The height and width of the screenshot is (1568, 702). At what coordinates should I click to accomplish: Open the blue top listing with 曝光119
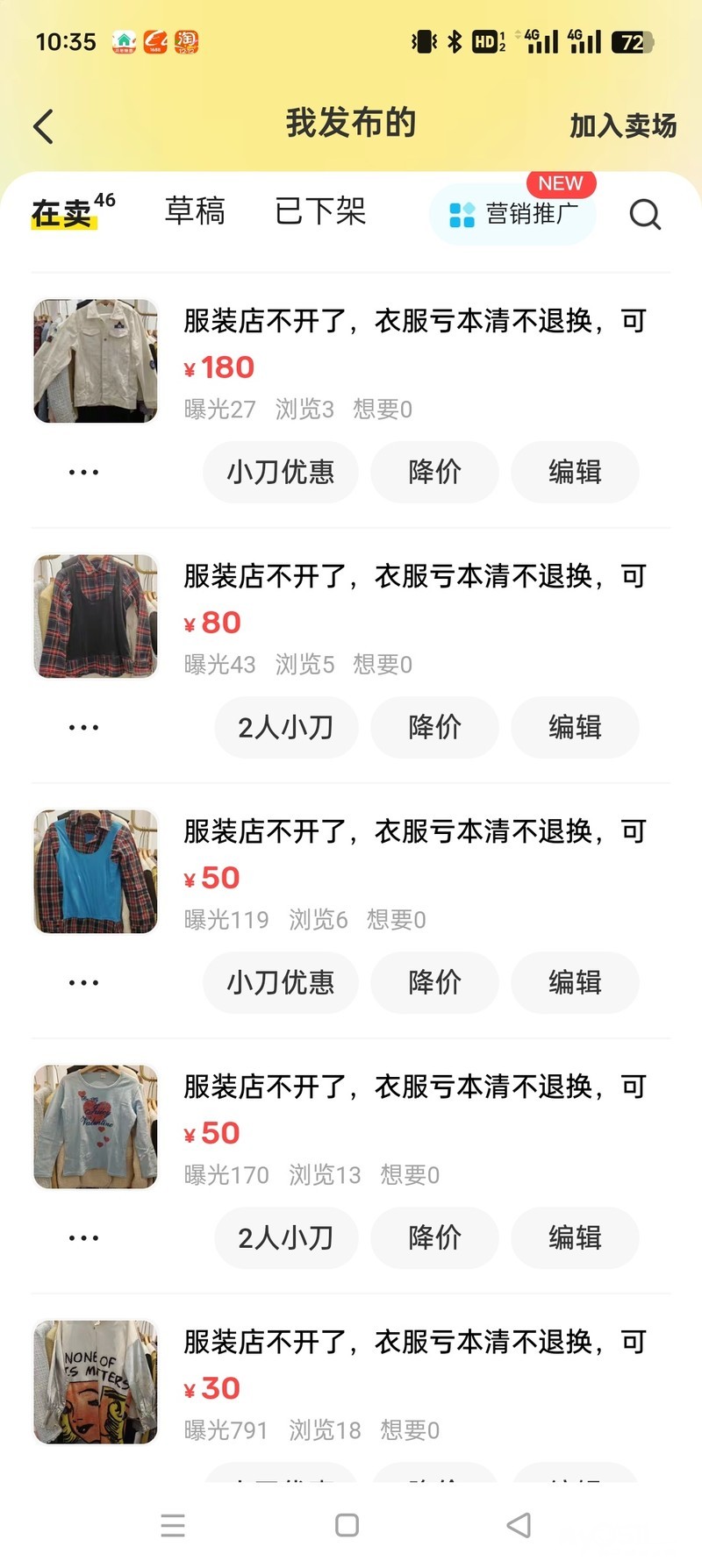coord(414,831)
